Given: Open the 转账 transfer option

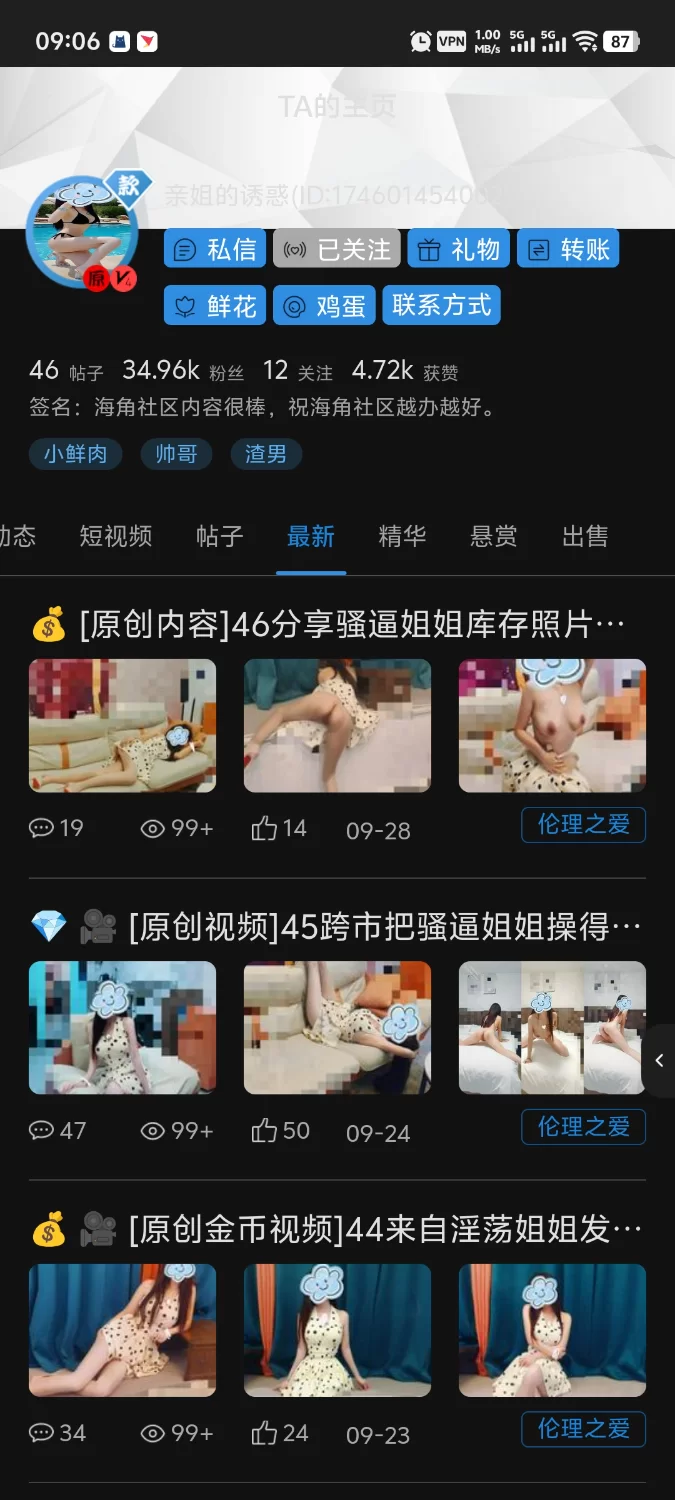Looking at the screenshot, I should [x=568, y=249].
